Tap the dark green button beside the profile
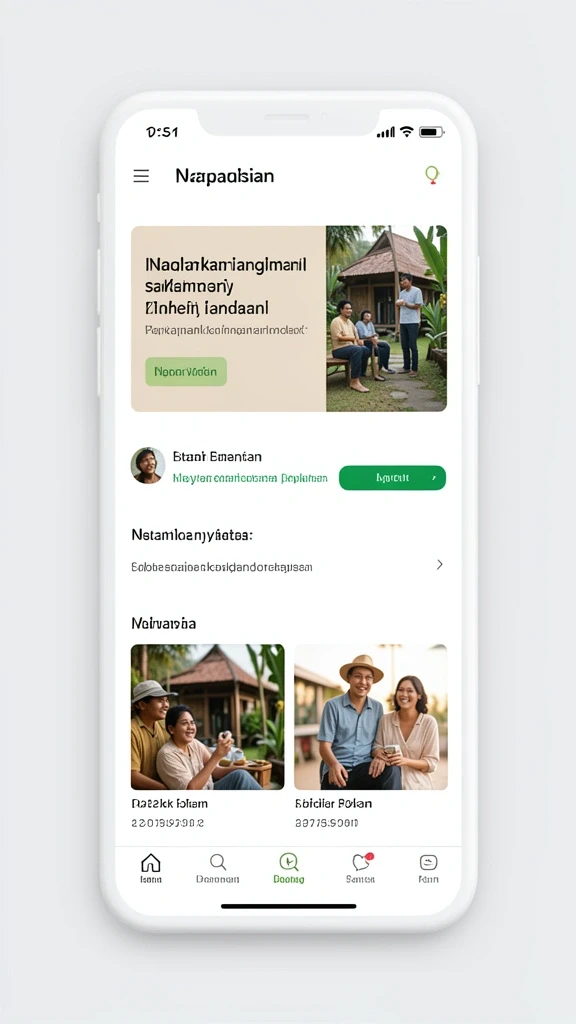This screenshot has height=1024, width=576. click(x=392, y=477)
